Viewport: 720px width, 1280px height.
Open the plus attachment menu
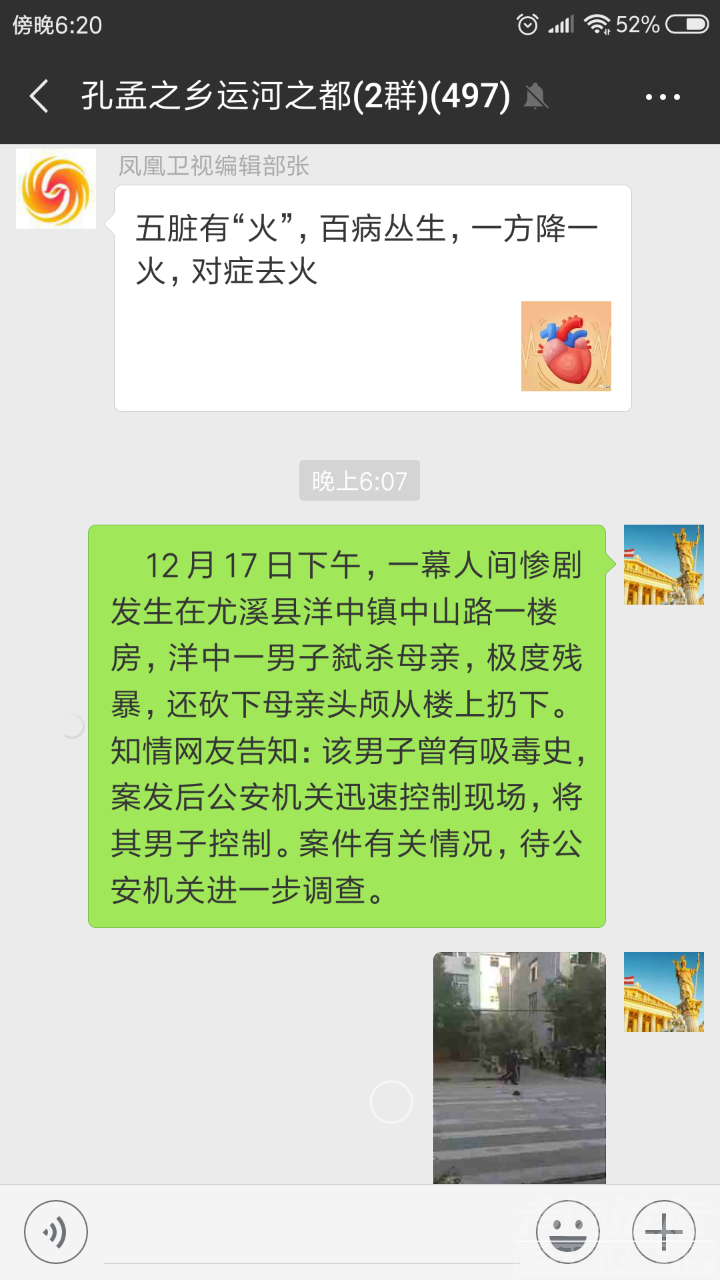coord(664,1232)
